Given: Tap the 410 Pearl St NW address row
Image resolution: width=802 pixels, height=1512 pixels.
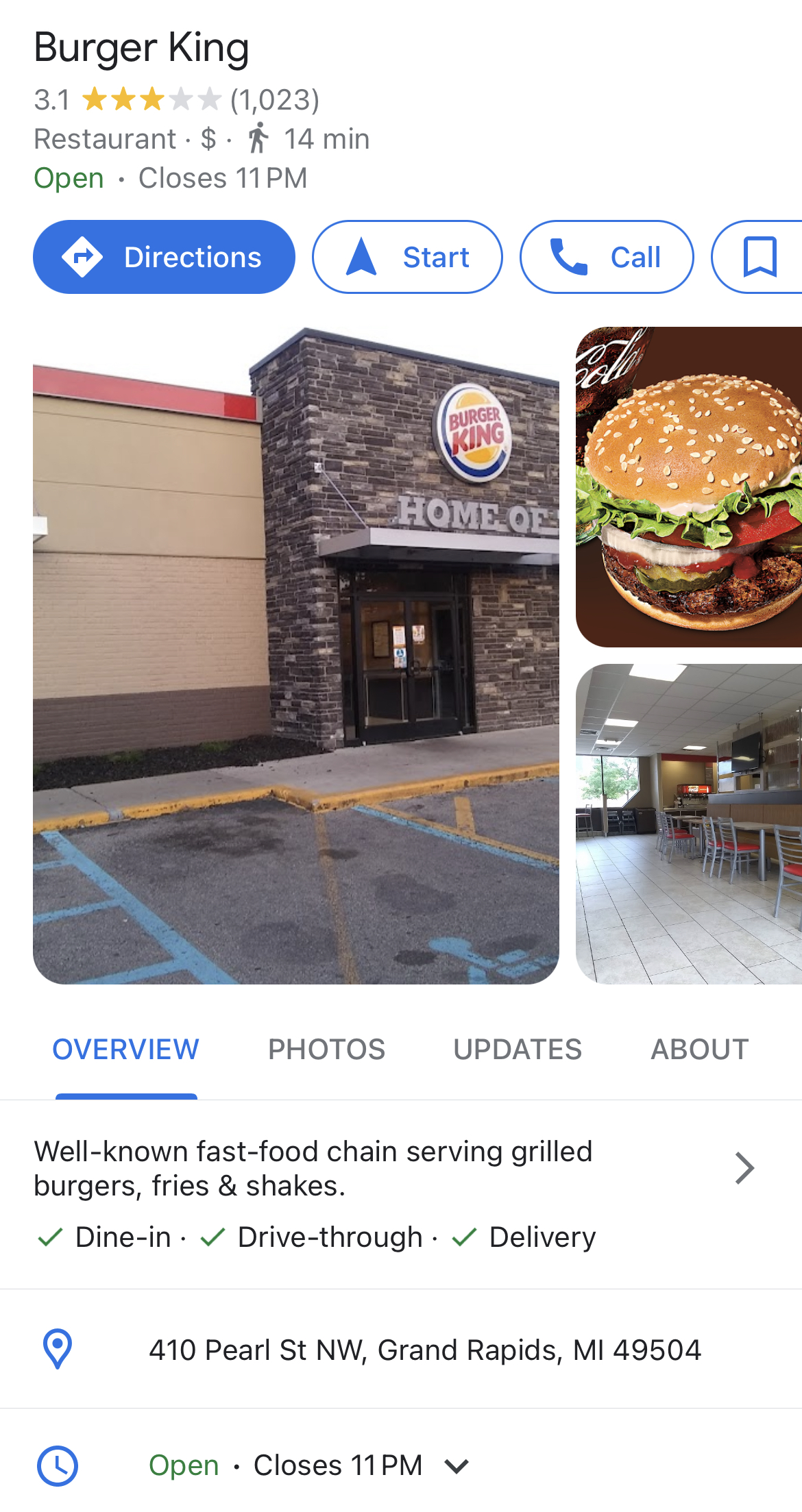Looking at the screenshot, I should (x=425, y=1350).
